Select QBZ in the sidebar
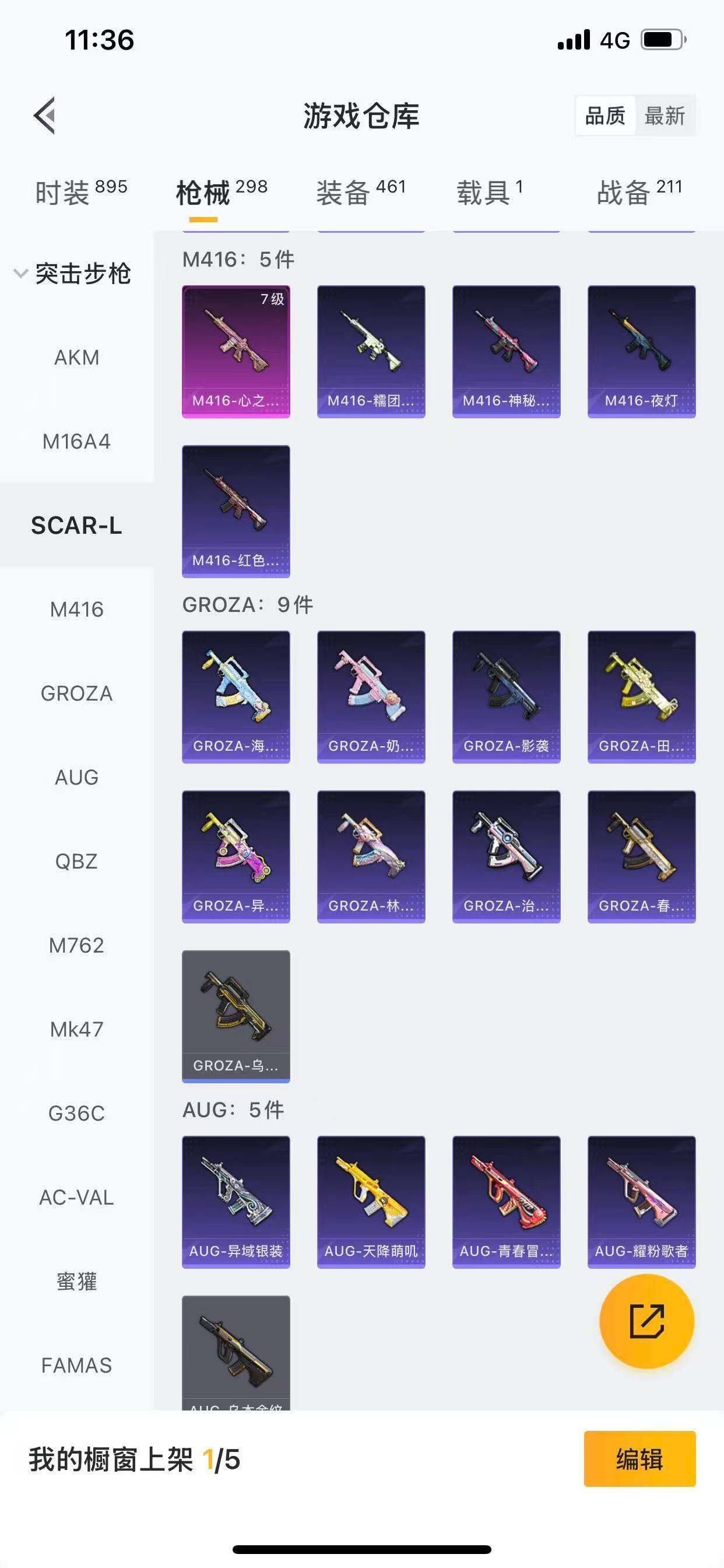Viewport: 724px width, 1568px height. 77,862
